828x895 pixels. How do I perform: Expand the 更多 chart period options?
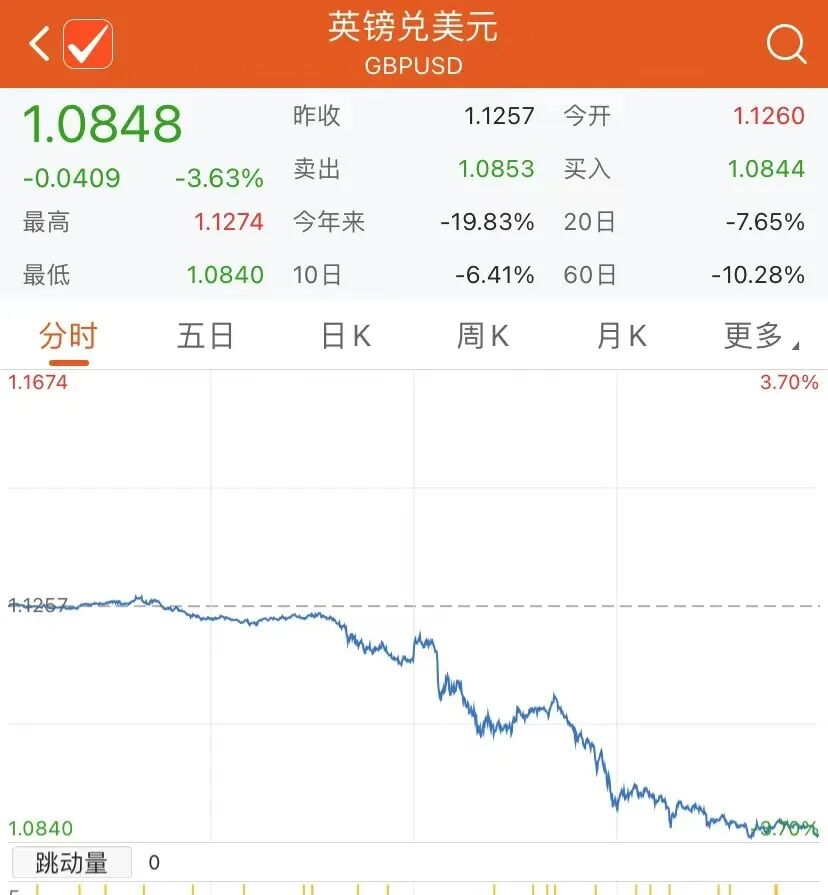click(761, 336)
